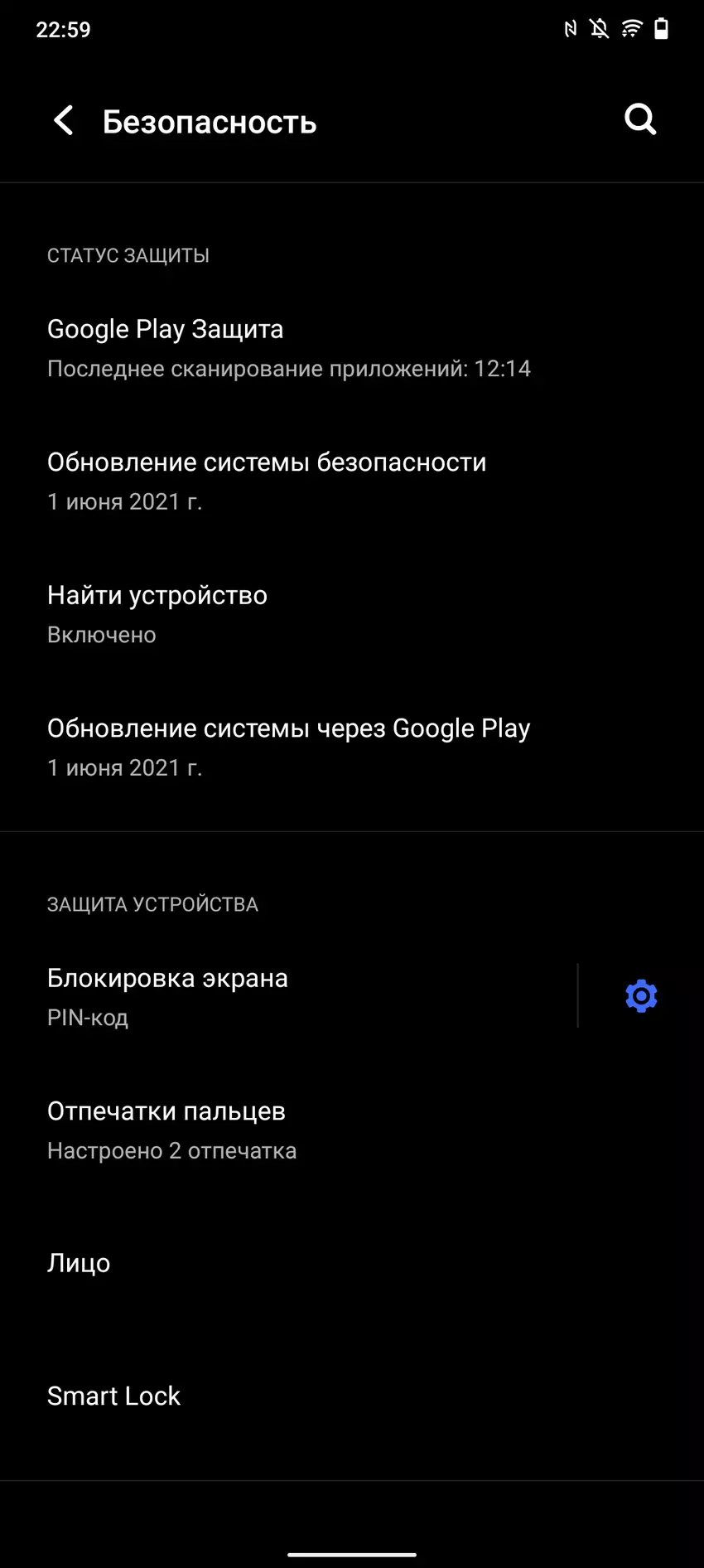
Task: Open Лицо unlock settings
Action: [80, 1263]
